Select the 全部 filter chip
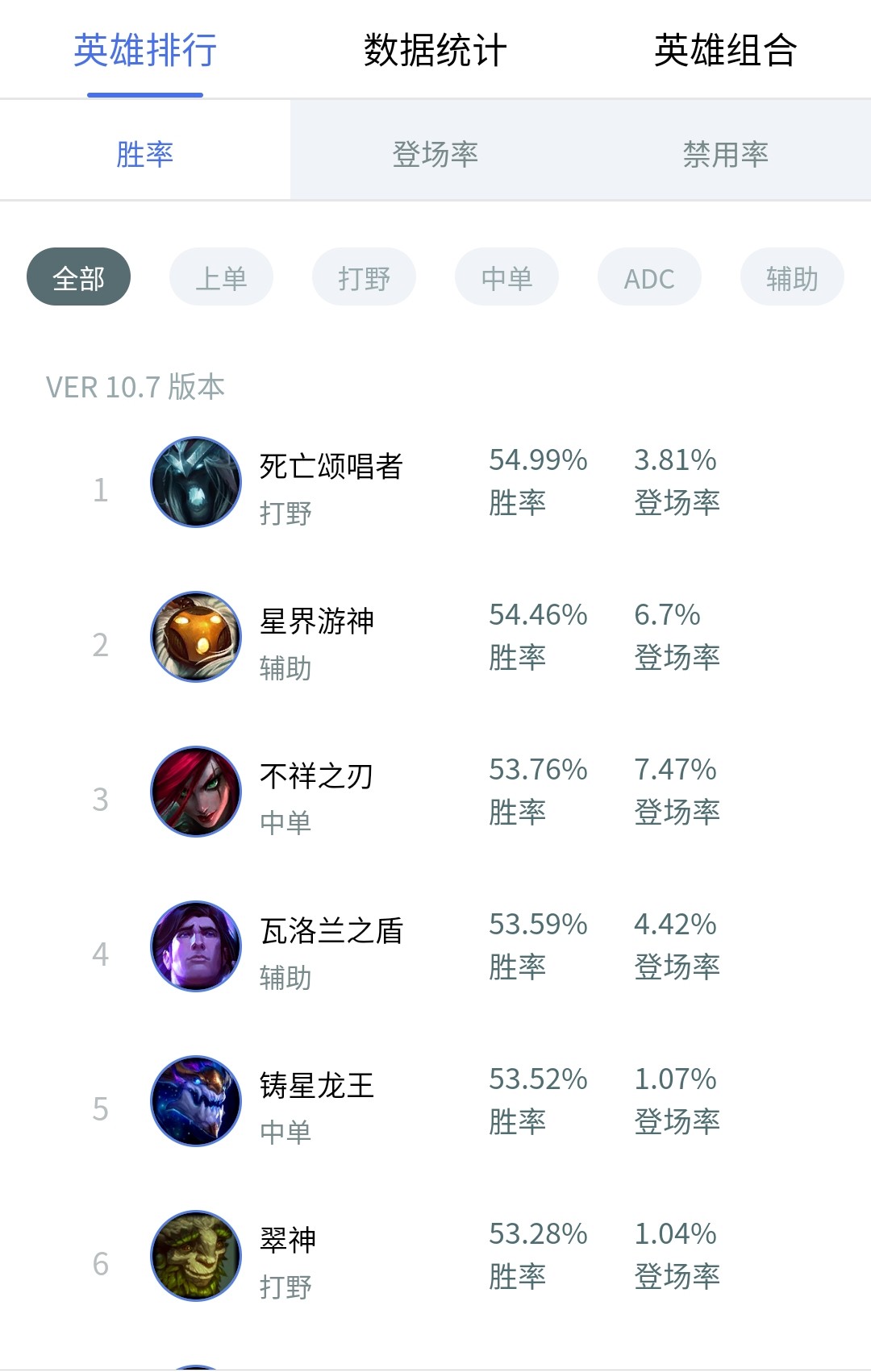Image resolution: width=871 pixels, height=1372 pixels. click(x=78, y=277)
